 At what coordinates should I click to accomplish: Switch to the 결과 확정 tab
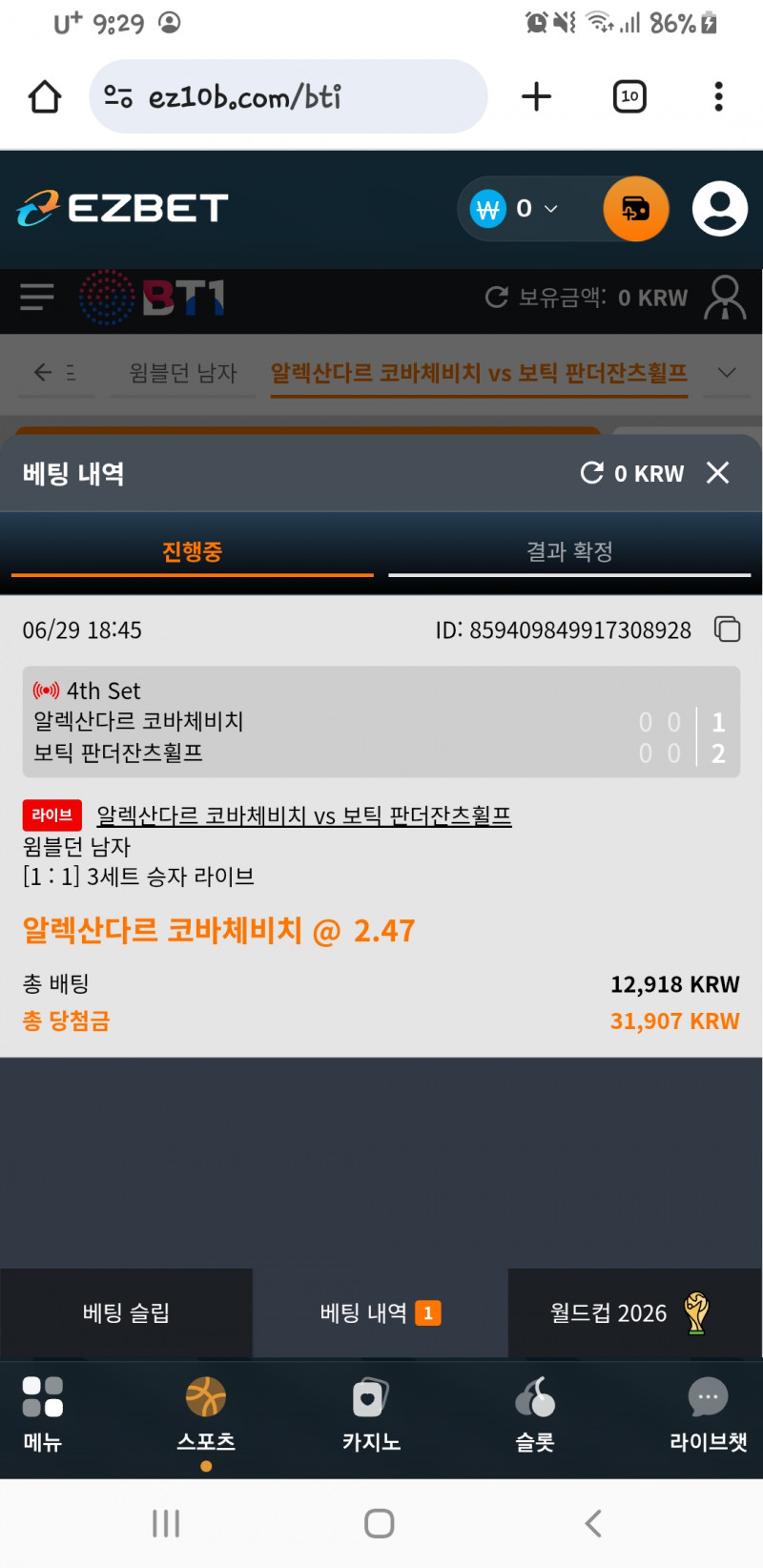pos(569,551)
